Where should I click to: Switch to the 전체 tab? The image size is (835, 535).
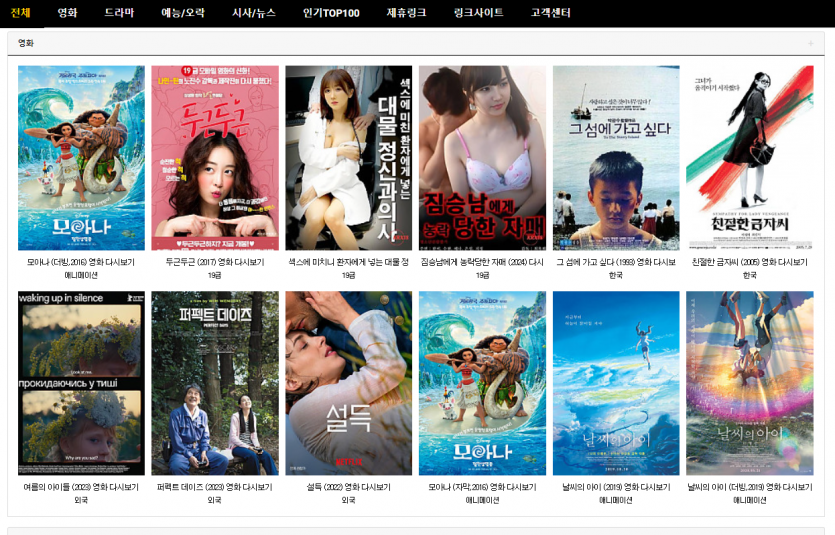pos(20,13)
